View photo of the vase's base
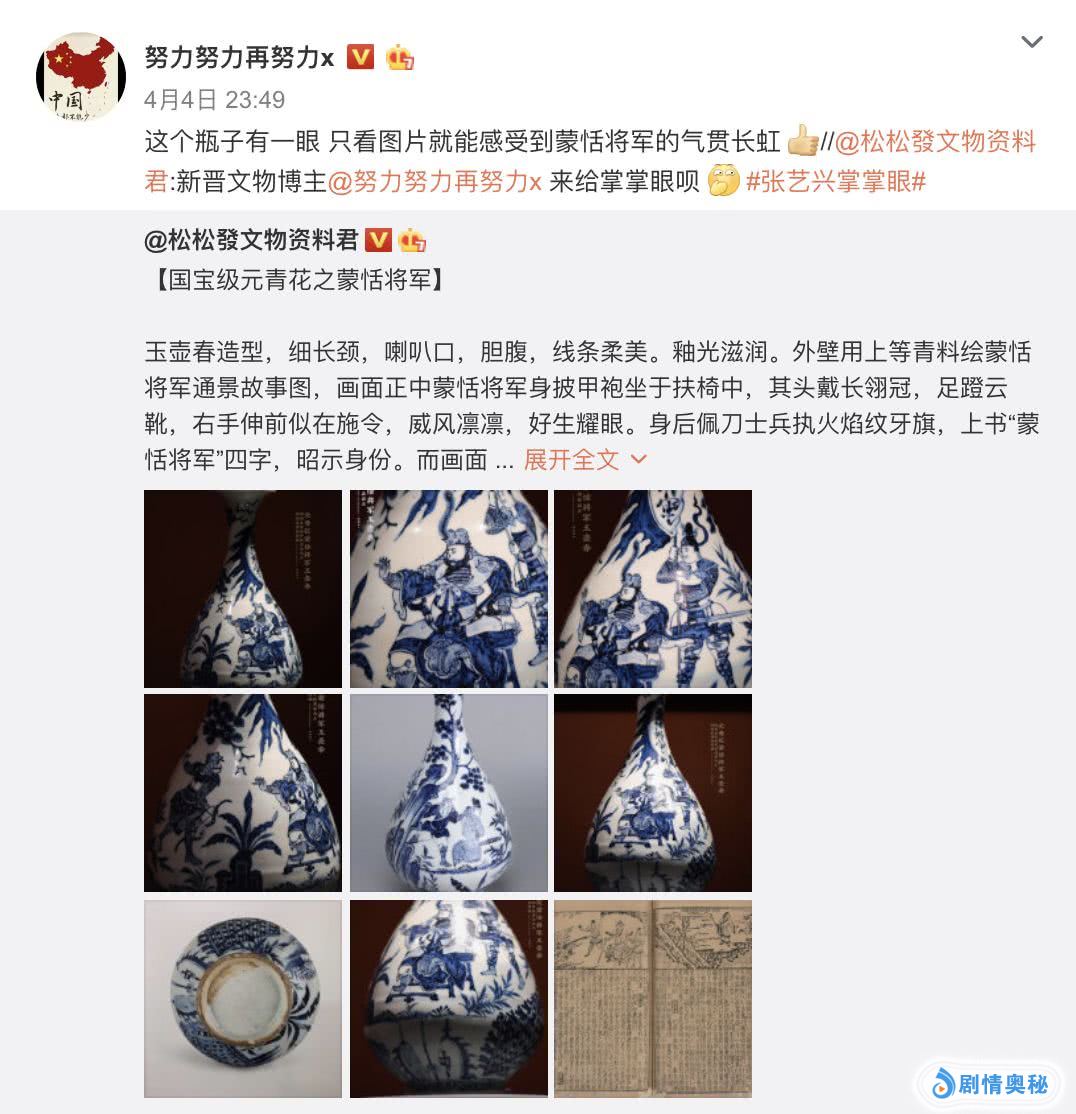Screen dimensions: 1076x1114 pyautogui.click(x=243, y=997)
